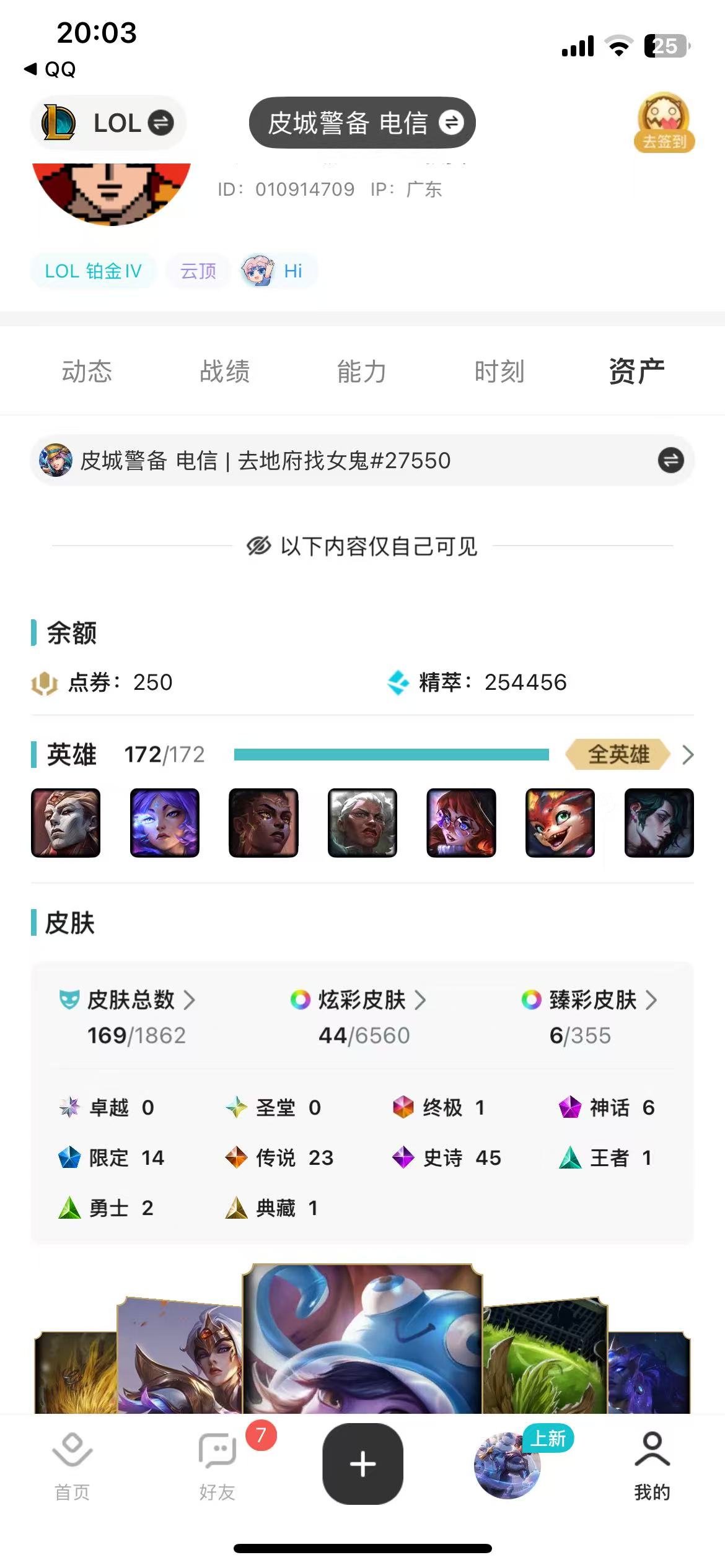Select the 时刻 tab
The height and width of the screenshot is (1568, 725).
tap(499, 372)
